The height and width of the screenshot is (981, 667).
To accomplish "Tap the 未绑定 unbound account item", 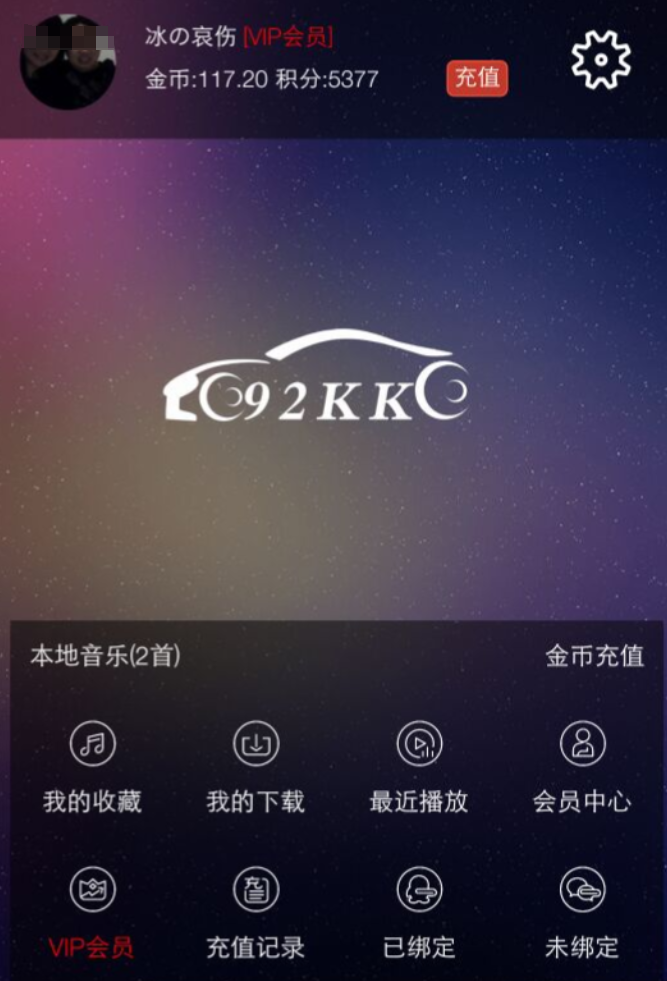I will click(x=582, y=912).
